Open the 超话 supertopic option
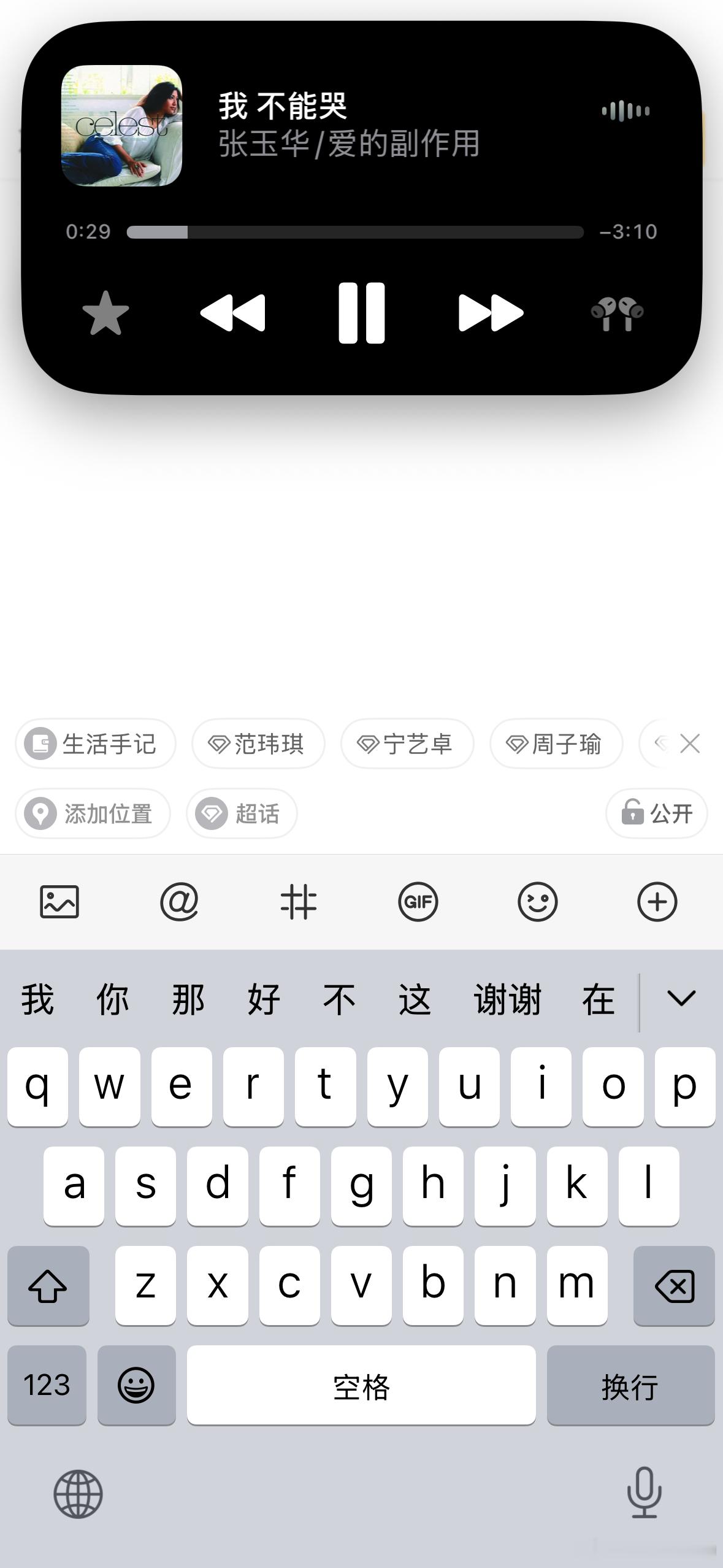Image resolution: width=723 pixels, height=1568 pixels. point(242,813)
